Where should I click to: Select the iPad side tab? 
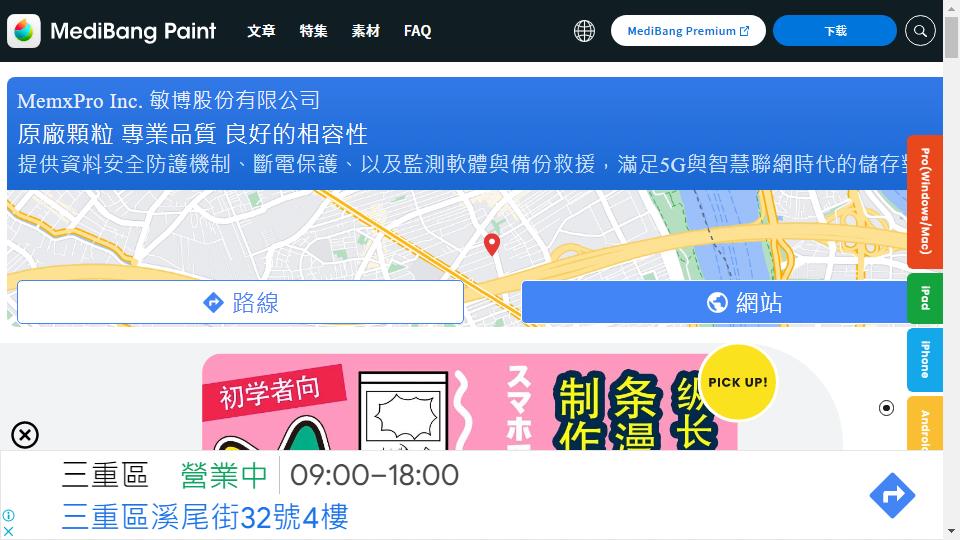coord(925,298)
